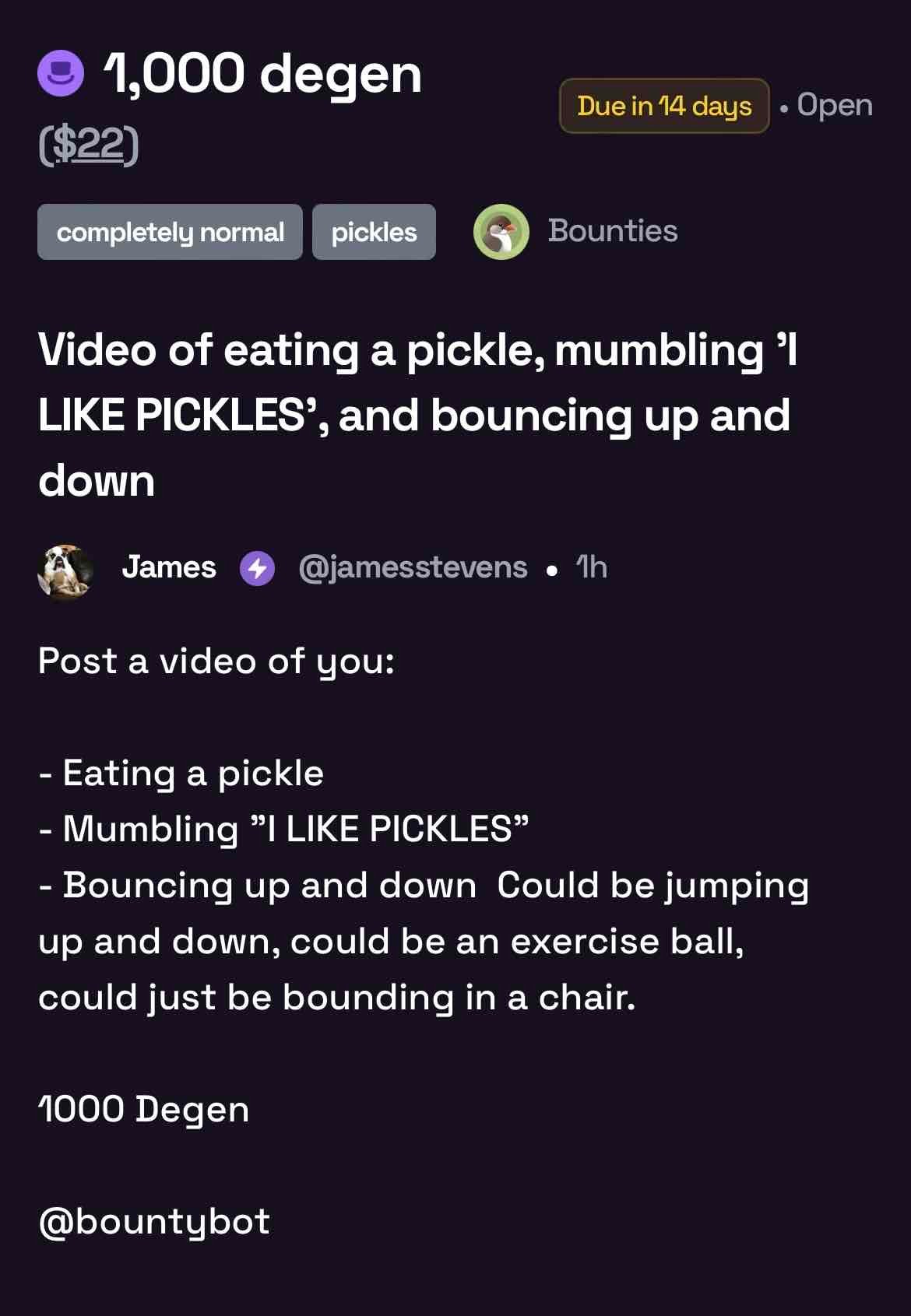Image resolution: width=911 pixels, height=1316 pixels.
Task: Open the 'pickles' tag chip
Action: coord(374,232)
